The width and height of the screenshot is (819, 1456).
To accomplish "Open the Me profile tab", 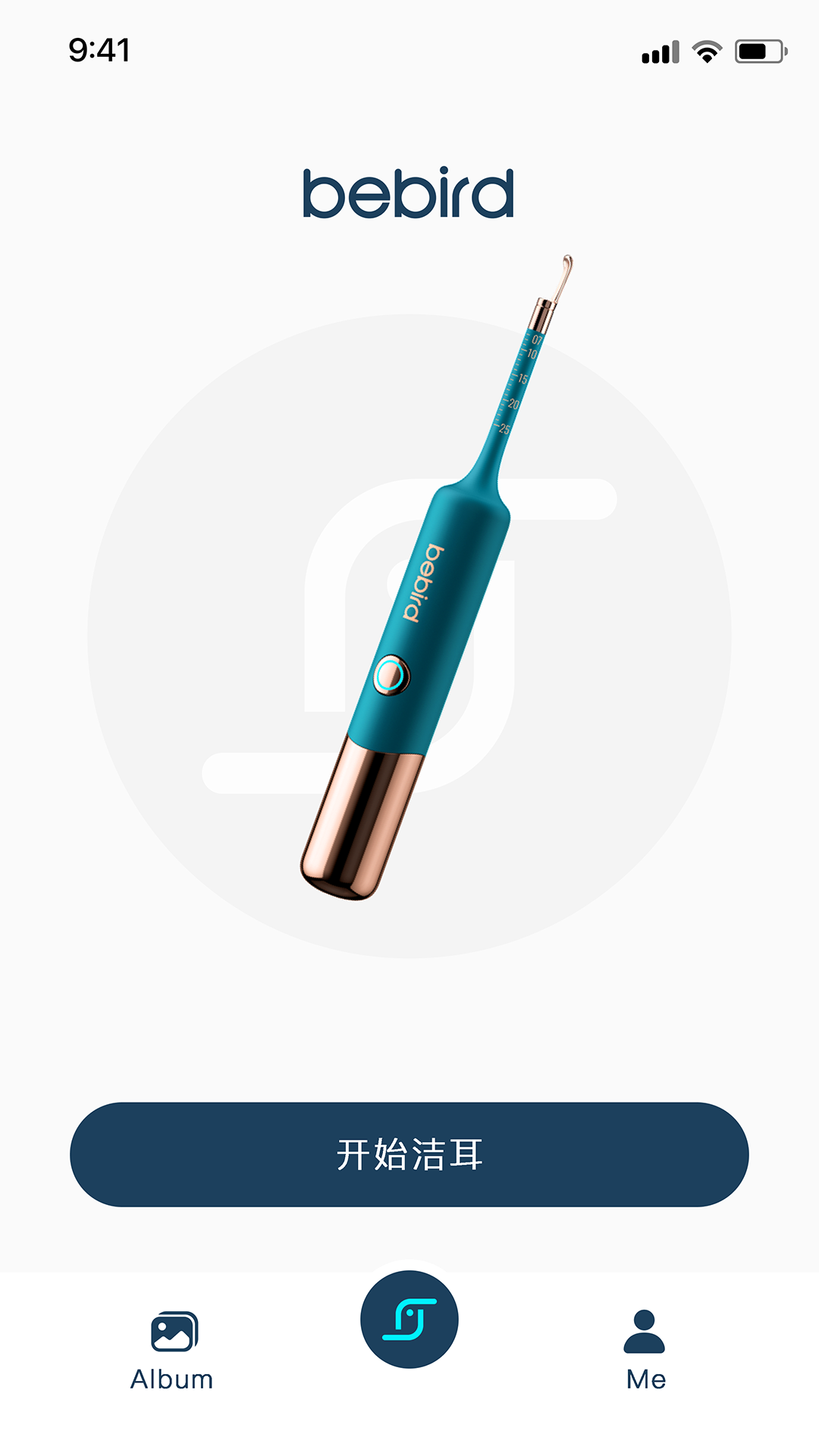I will point(645,1350).
